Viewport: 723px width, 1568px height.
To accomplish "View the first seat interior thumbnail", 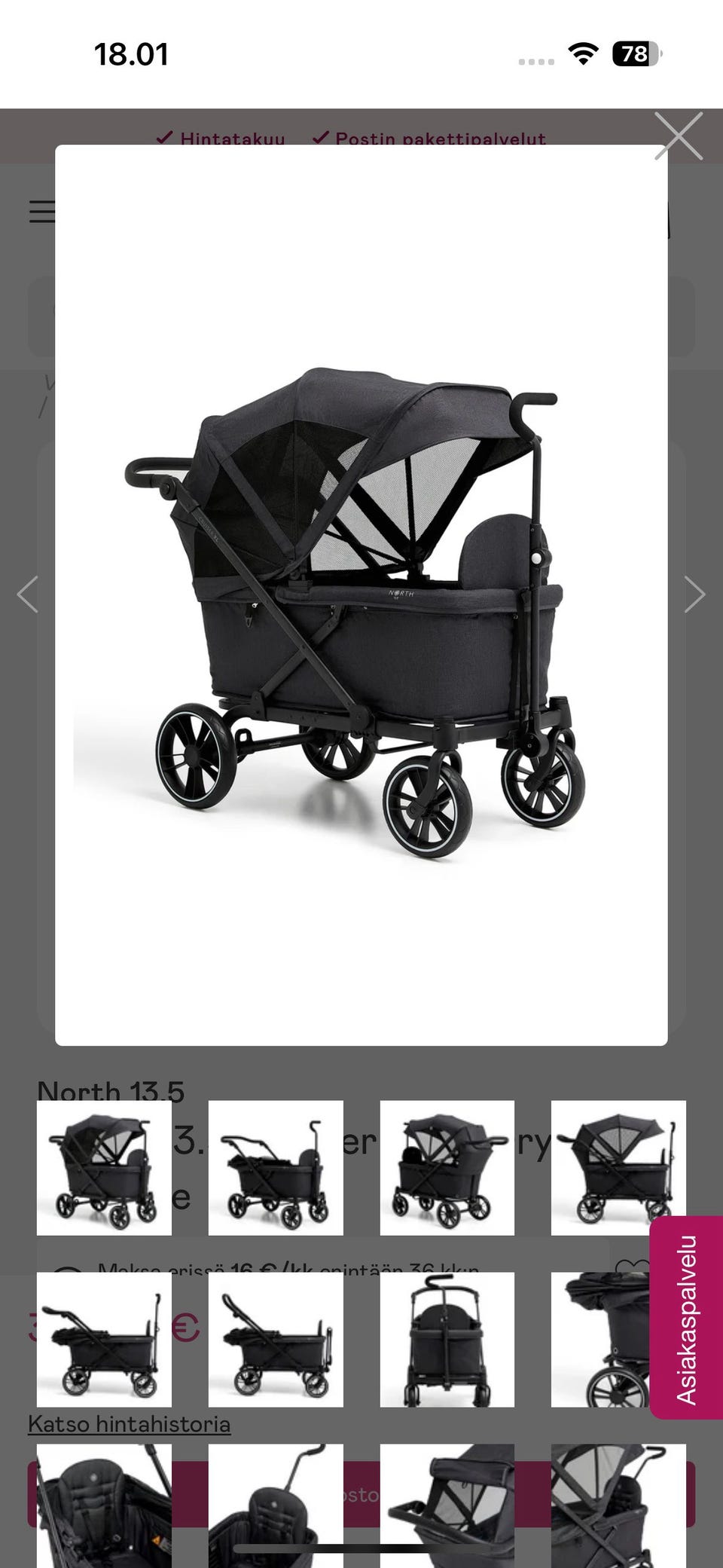I will (104, 1505).
